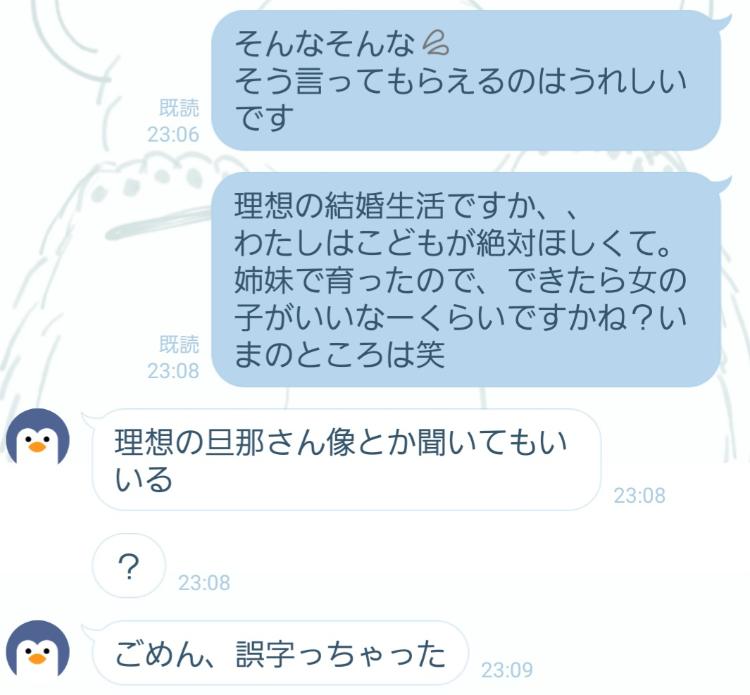
Task: Open penguin avatar beside ごめん、誤字っちゃった message
Action: click(38, 651)
